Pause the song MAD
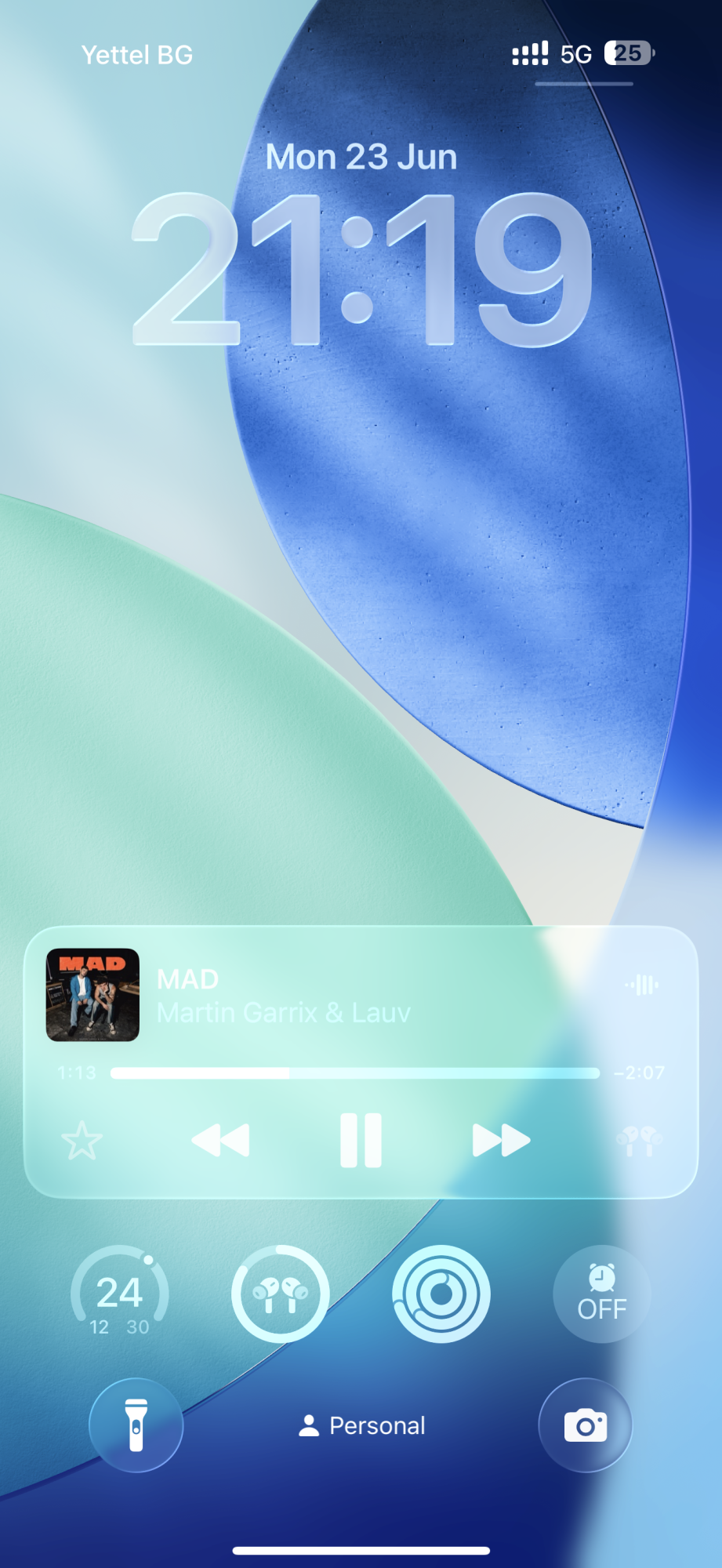Screen dimensions: 722x1568 tap(361, 1140)
